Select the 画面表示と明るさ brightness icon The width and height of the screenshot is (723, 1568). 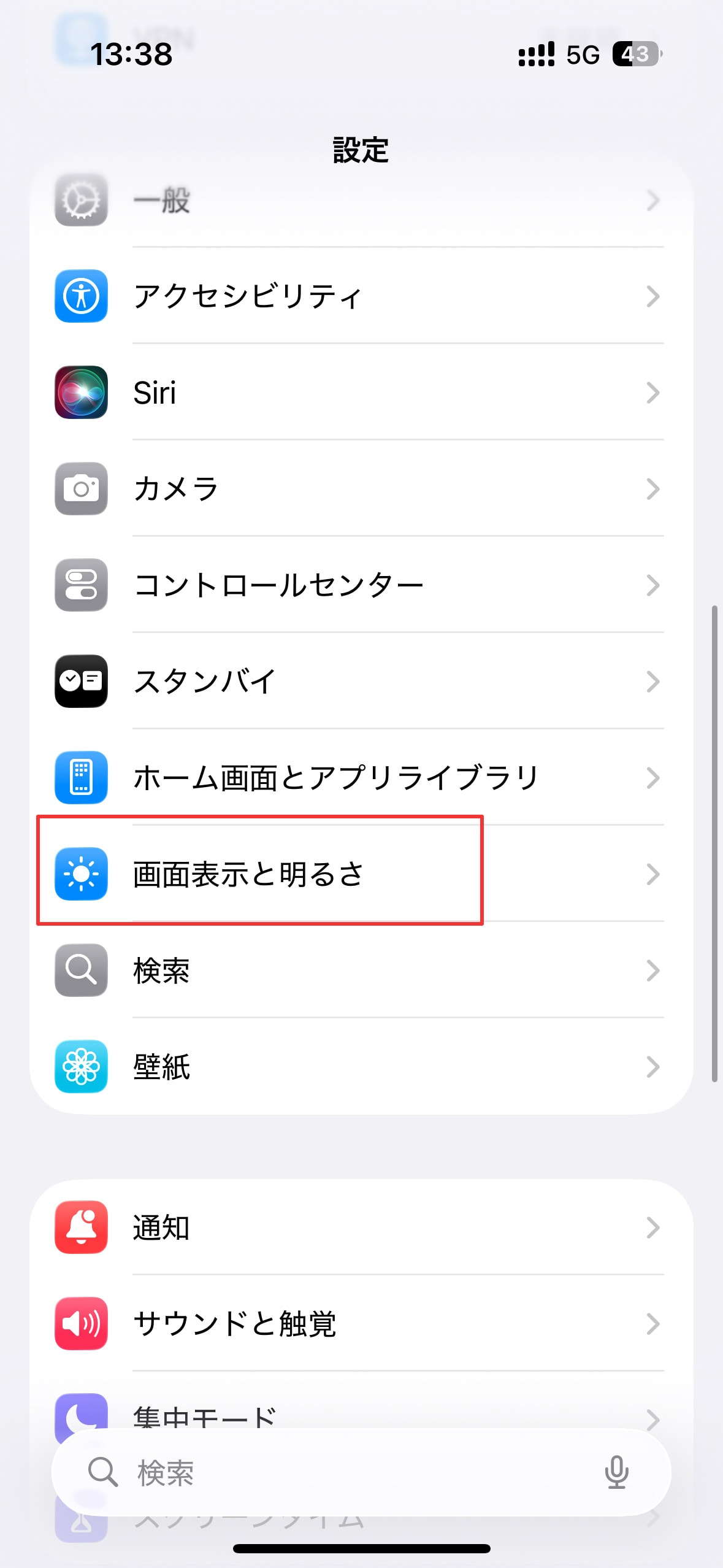[80, 874]
